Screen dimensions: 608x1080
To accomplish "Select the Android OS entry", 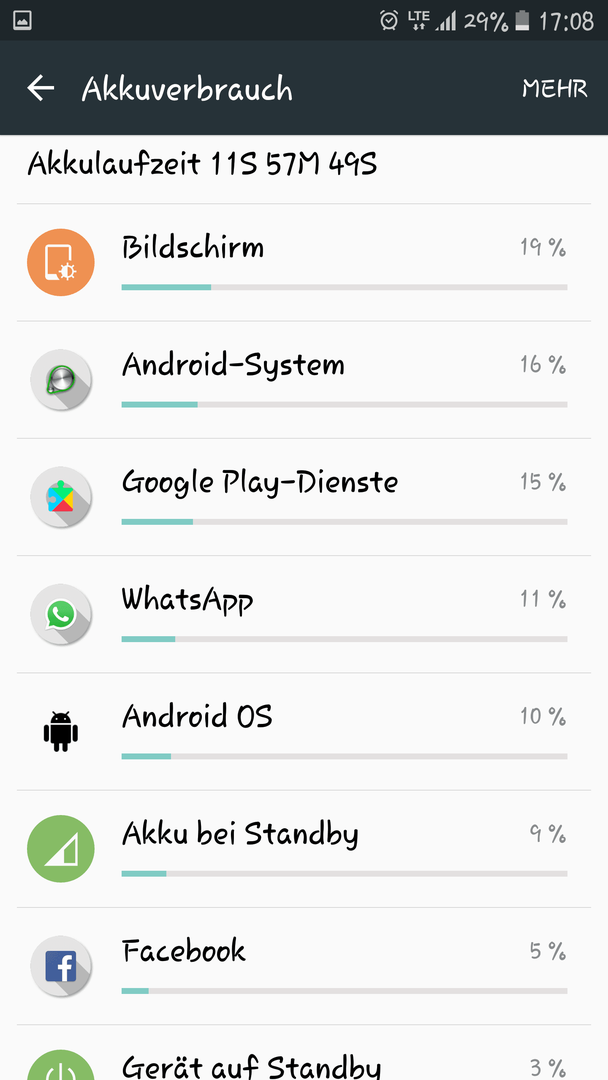I will coord(304,731).
